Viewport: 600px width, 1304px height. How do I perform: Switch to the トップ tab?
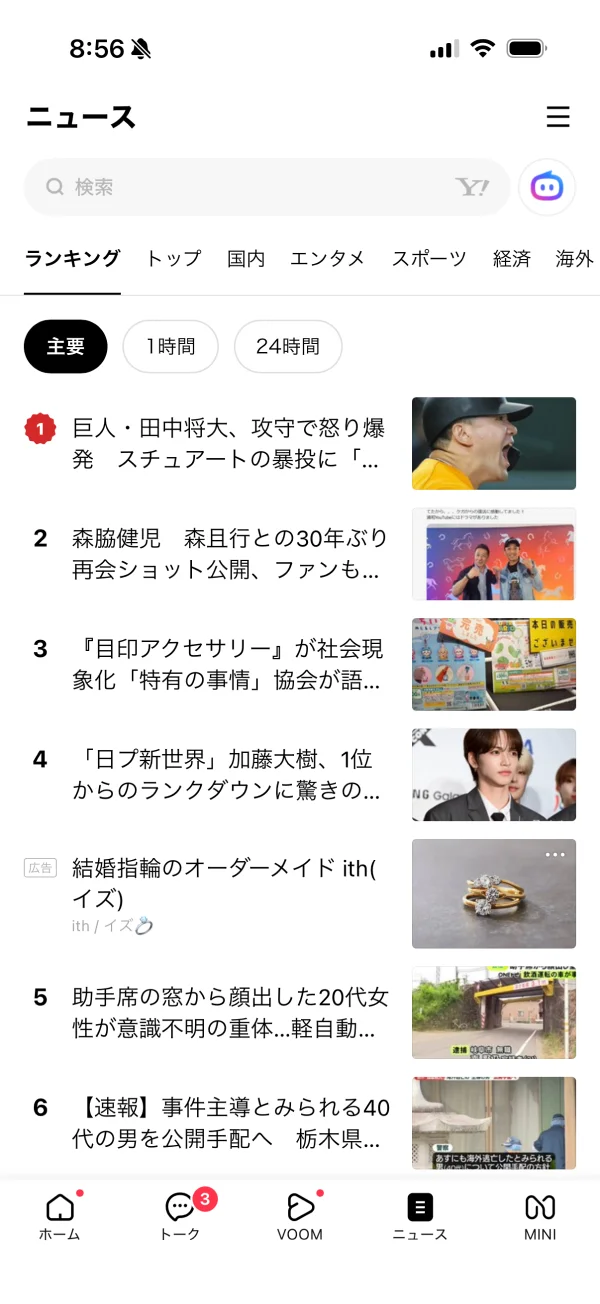[x=174, y=258]
